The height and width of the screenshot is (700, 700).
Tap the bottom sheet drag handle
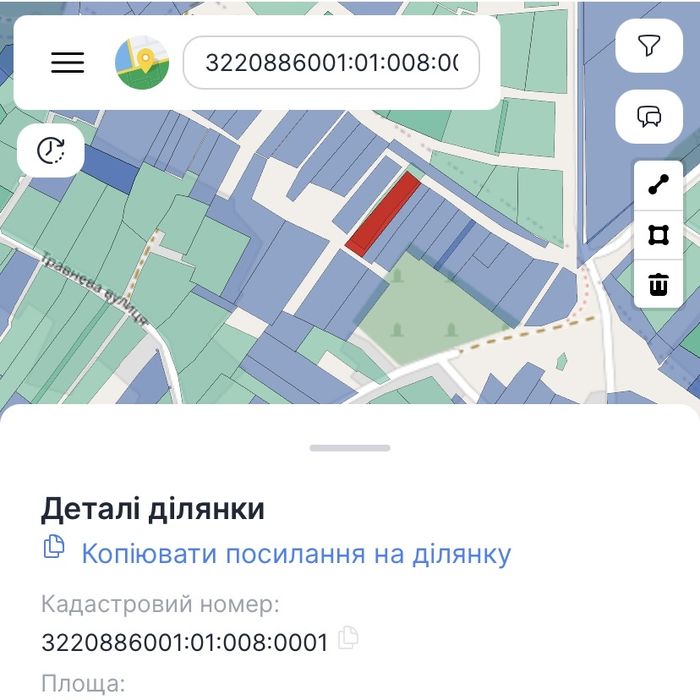349,448
